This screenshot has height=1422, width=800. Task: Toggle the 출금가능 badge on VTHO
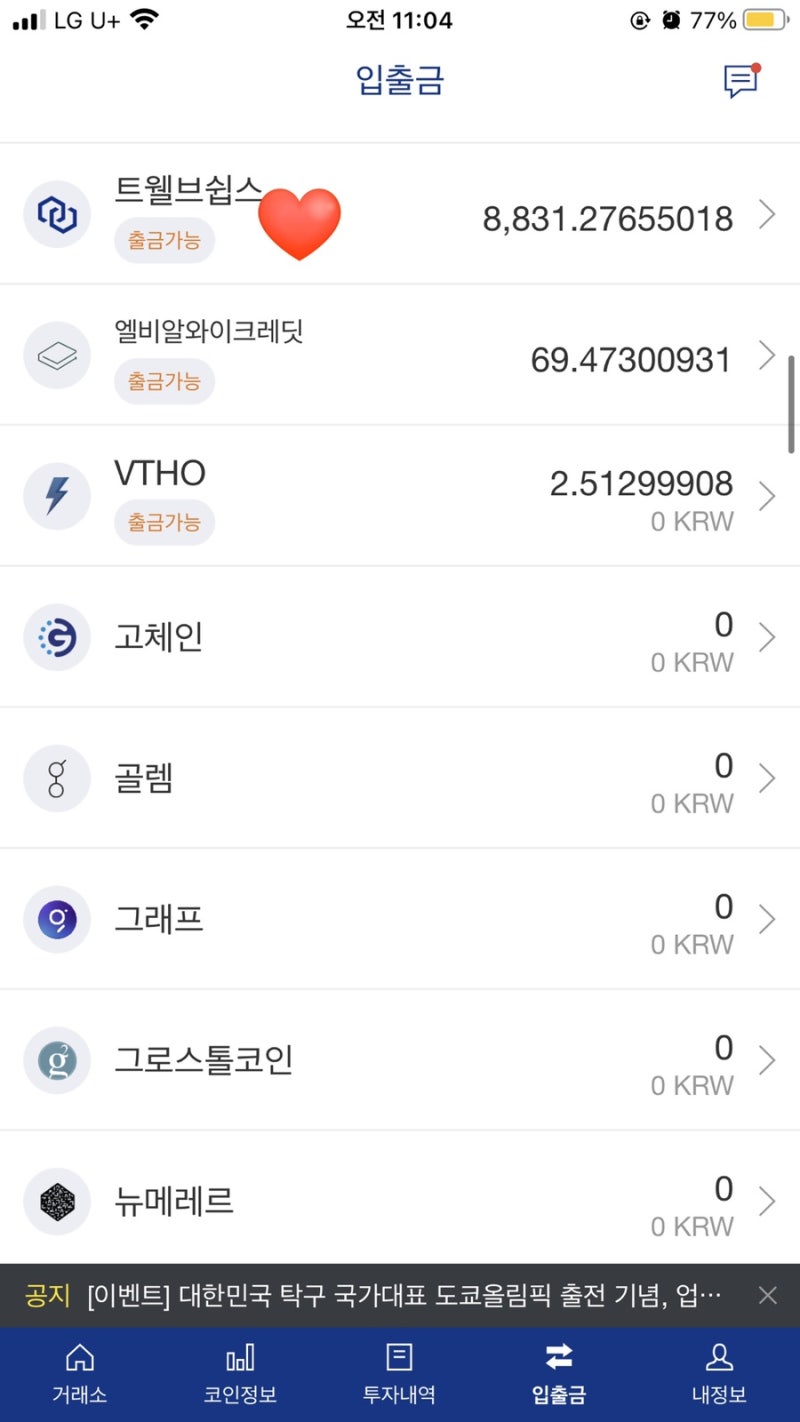pyautogui.click(x=163, y=522)
